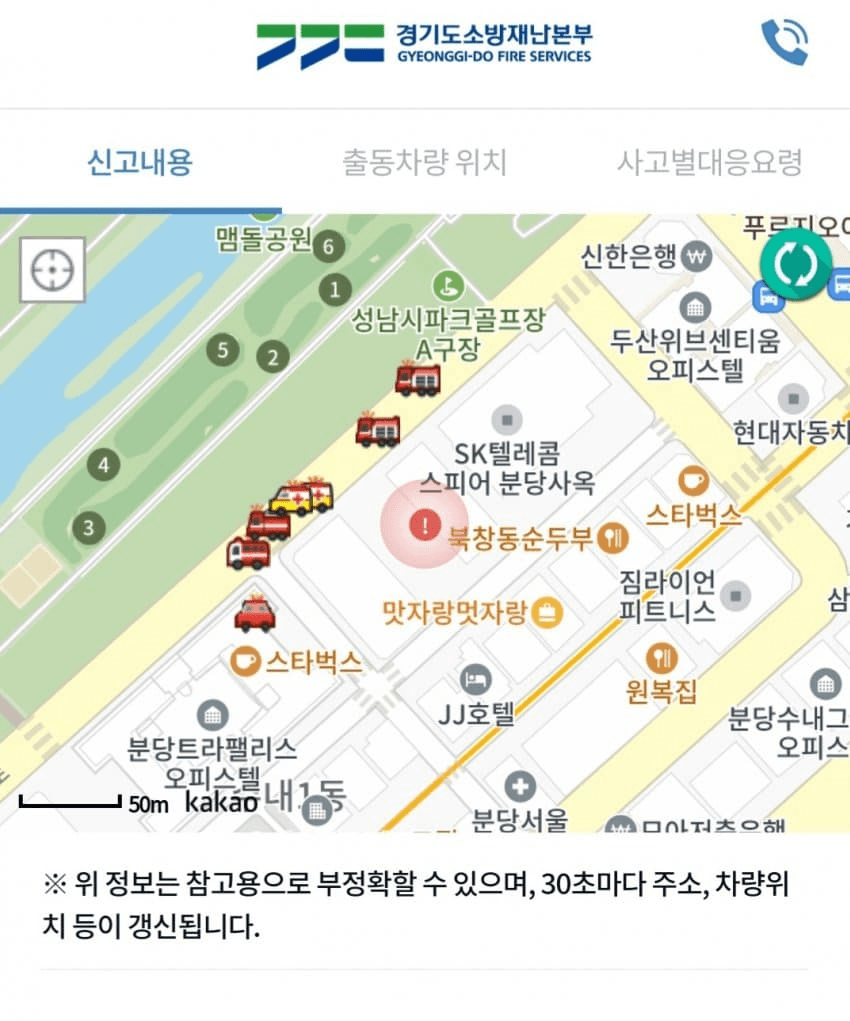Switch to the 신고내용 tab

[140, 161]
